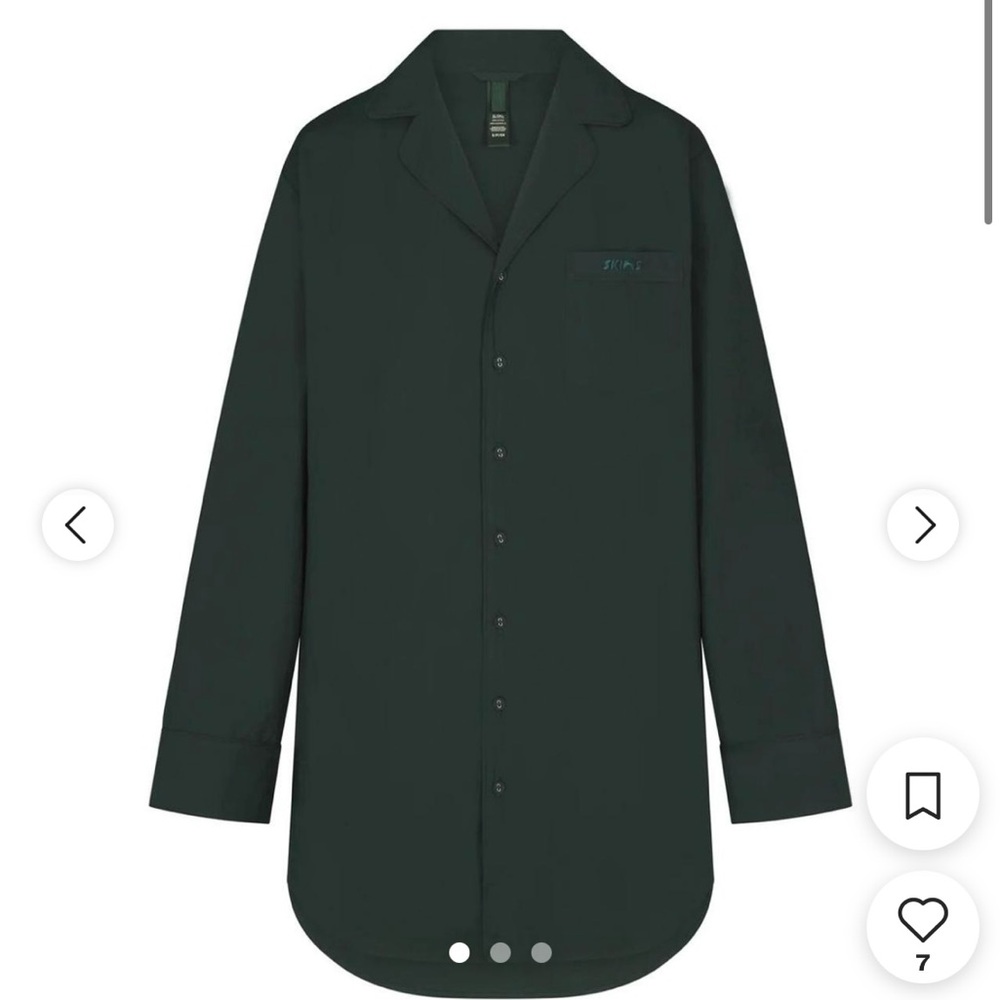
Task: Show the next product image
Action: 923,524
